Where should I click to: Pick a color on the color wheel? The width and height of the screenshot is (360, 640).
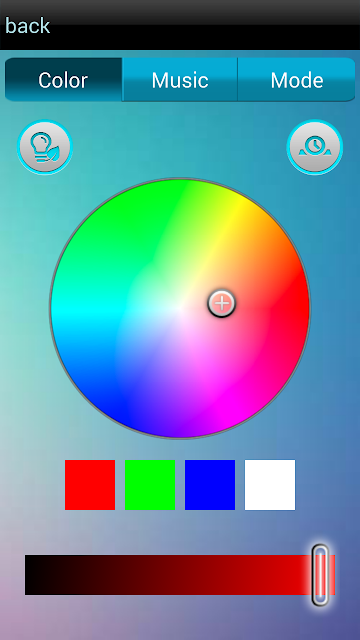pos(180,308)
